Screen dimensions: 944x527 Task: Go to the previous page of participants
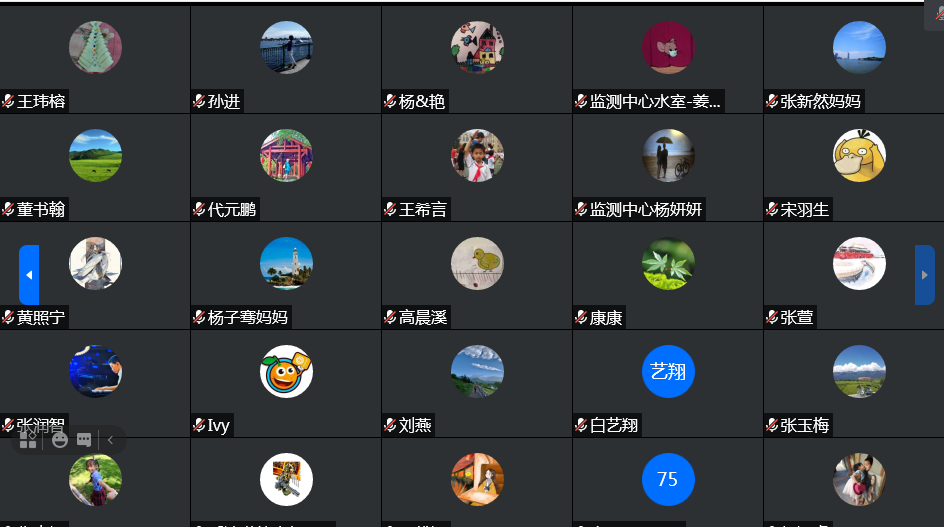29,274
